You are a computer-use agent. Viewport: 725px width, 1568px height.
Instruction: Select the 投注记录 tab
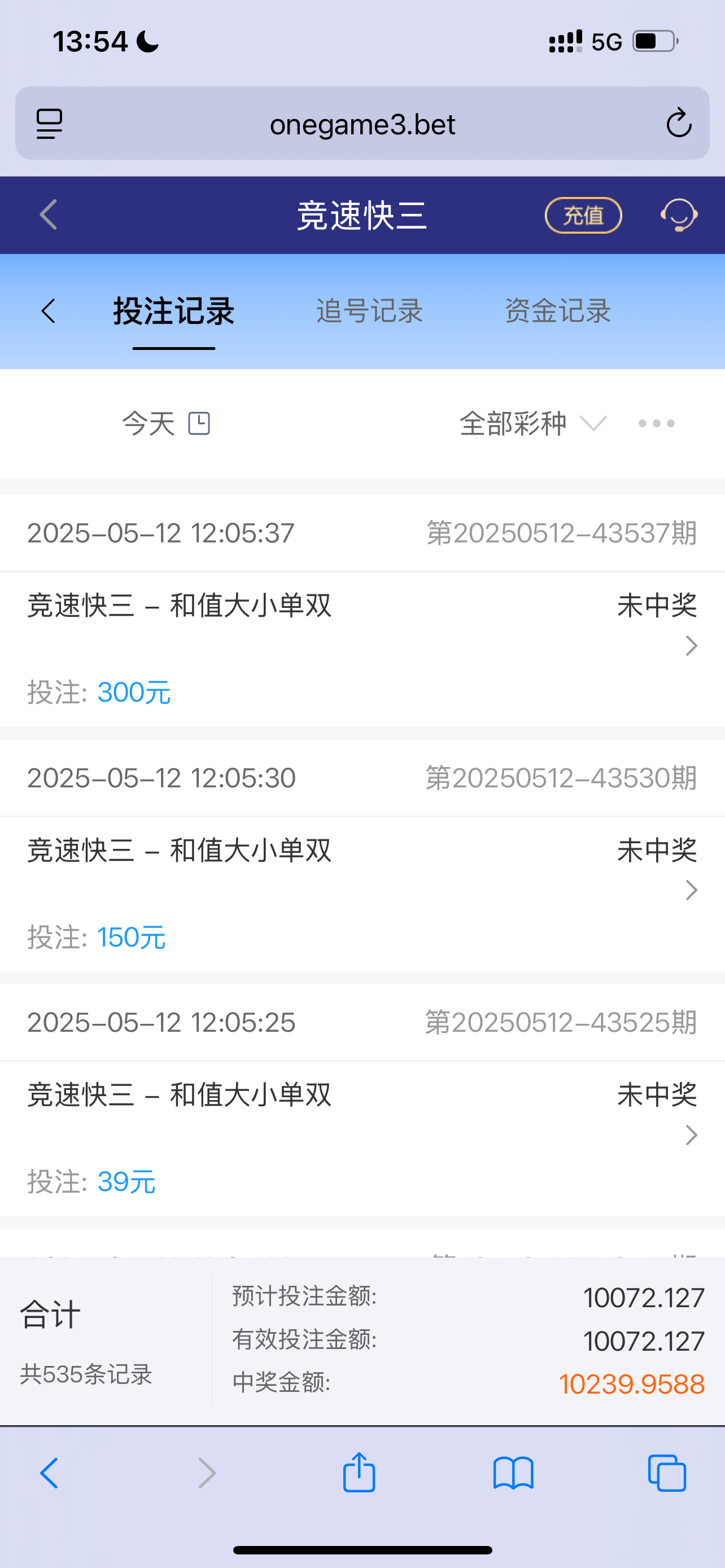(174, 311)
